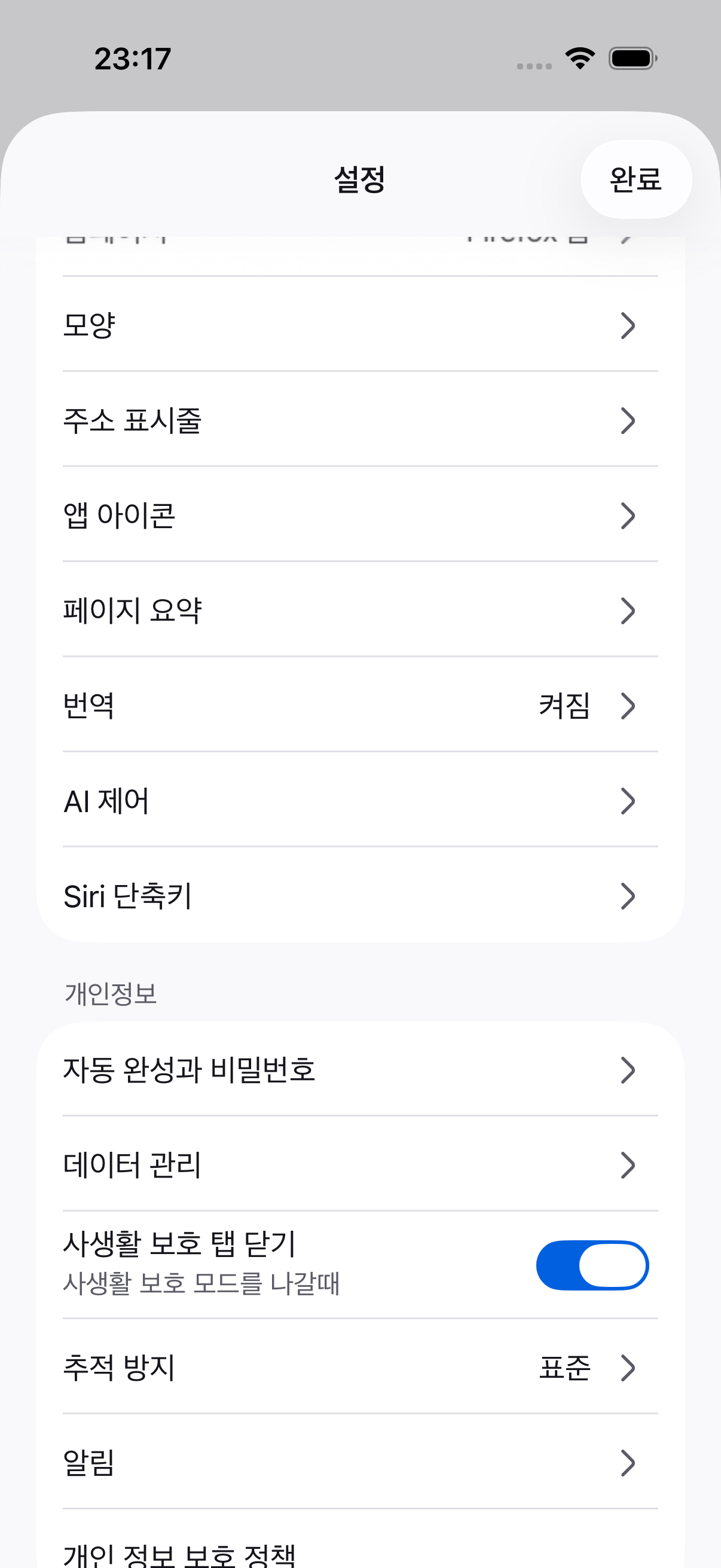This screenshot has width=721, height=1568.
Task: Open 데이터 관리
Action: (x=360, y=1164)
